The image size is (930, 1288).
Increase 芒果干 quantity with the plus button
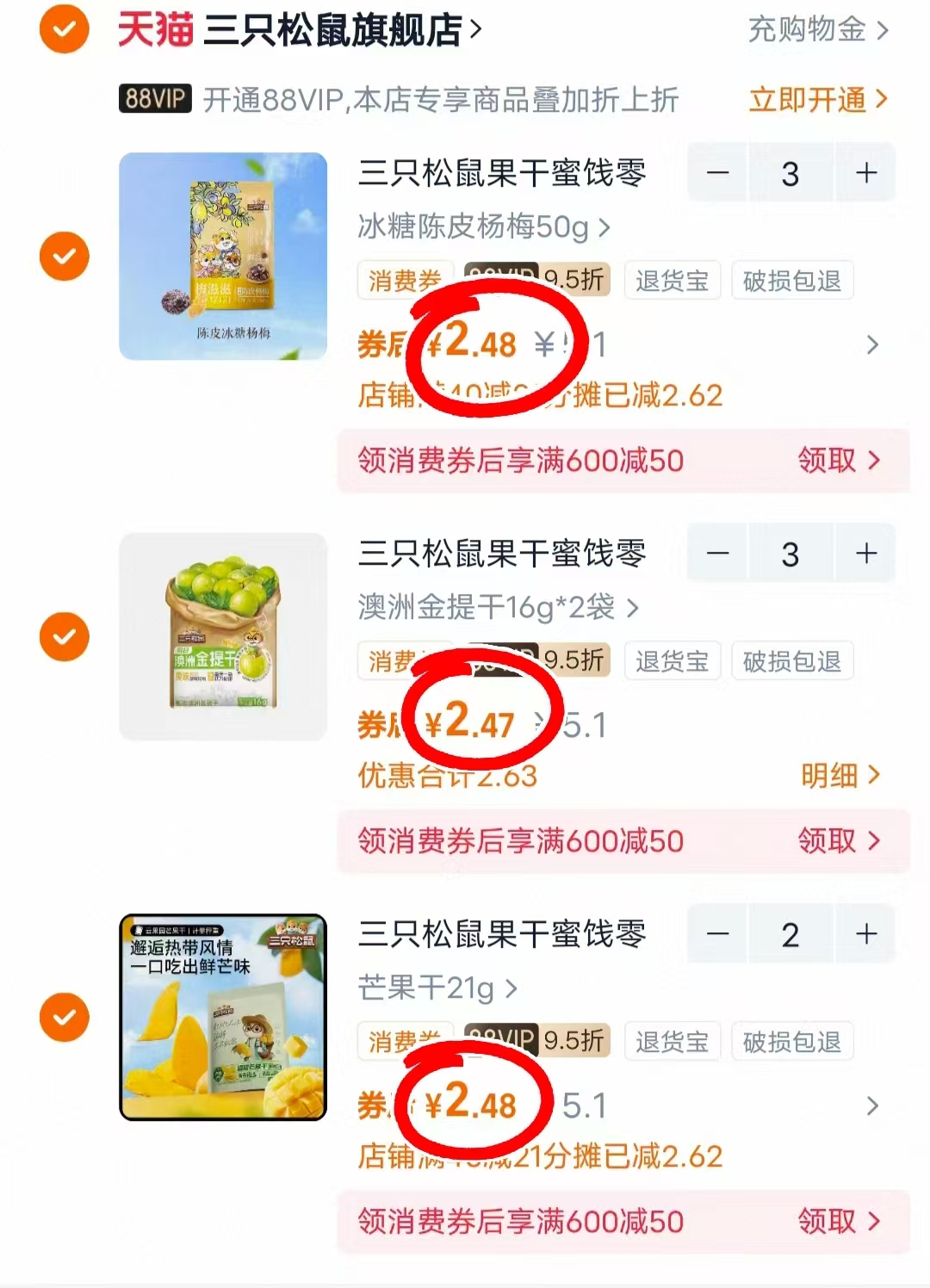click(864, 934)
